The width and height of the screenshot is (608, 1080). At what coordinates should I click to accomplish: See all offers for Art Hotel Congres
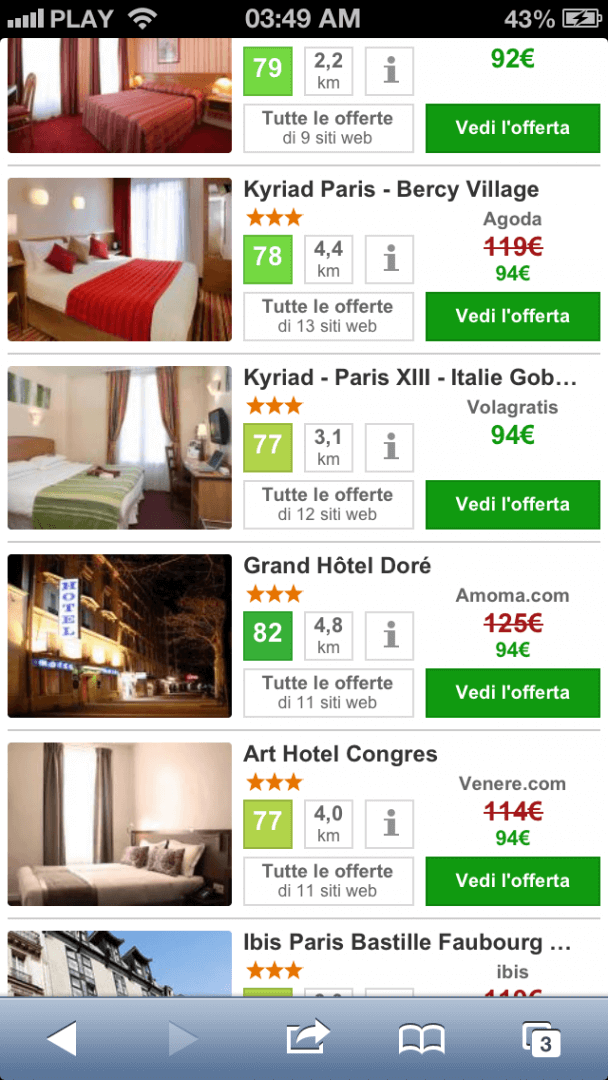click(x=328, y=880)
